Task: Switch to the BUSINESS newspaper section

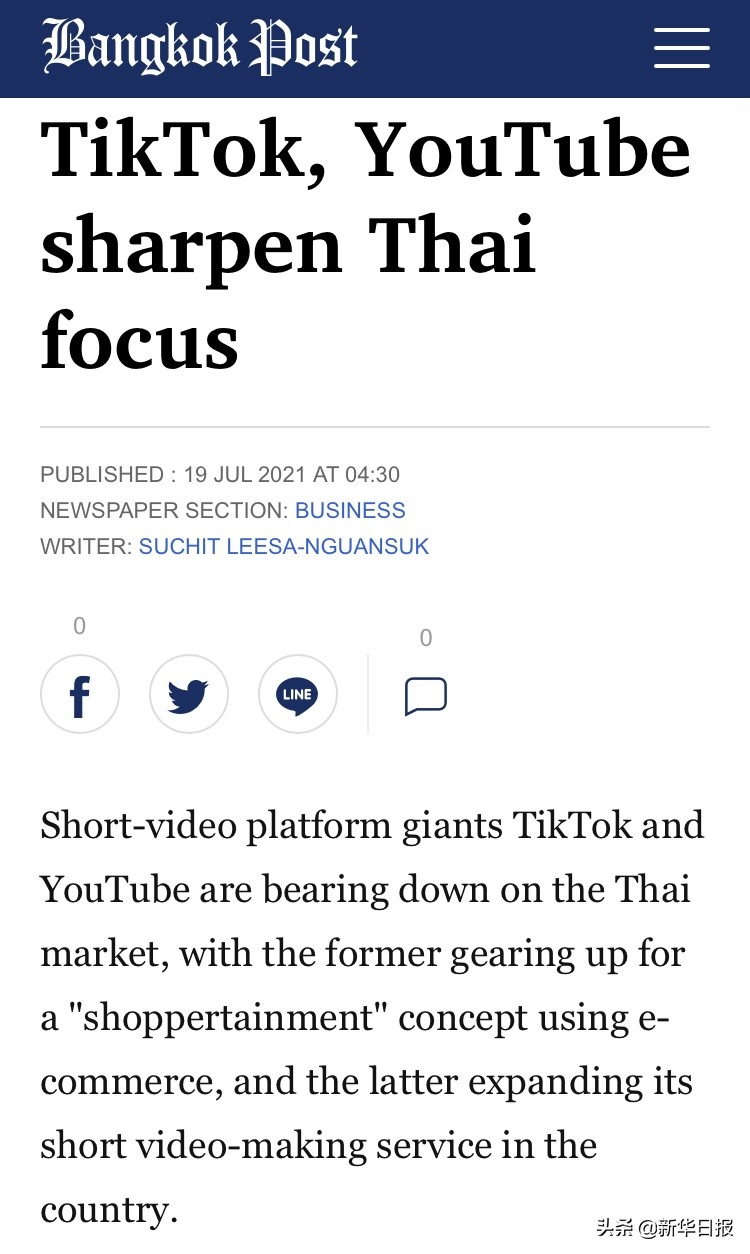Action: pos(350,510)
